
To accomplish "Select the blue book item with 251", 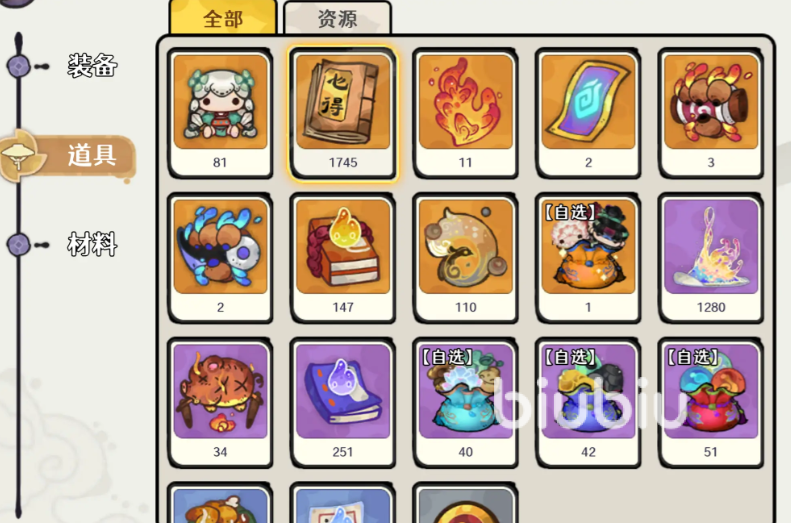I will (x=343, y=393).
